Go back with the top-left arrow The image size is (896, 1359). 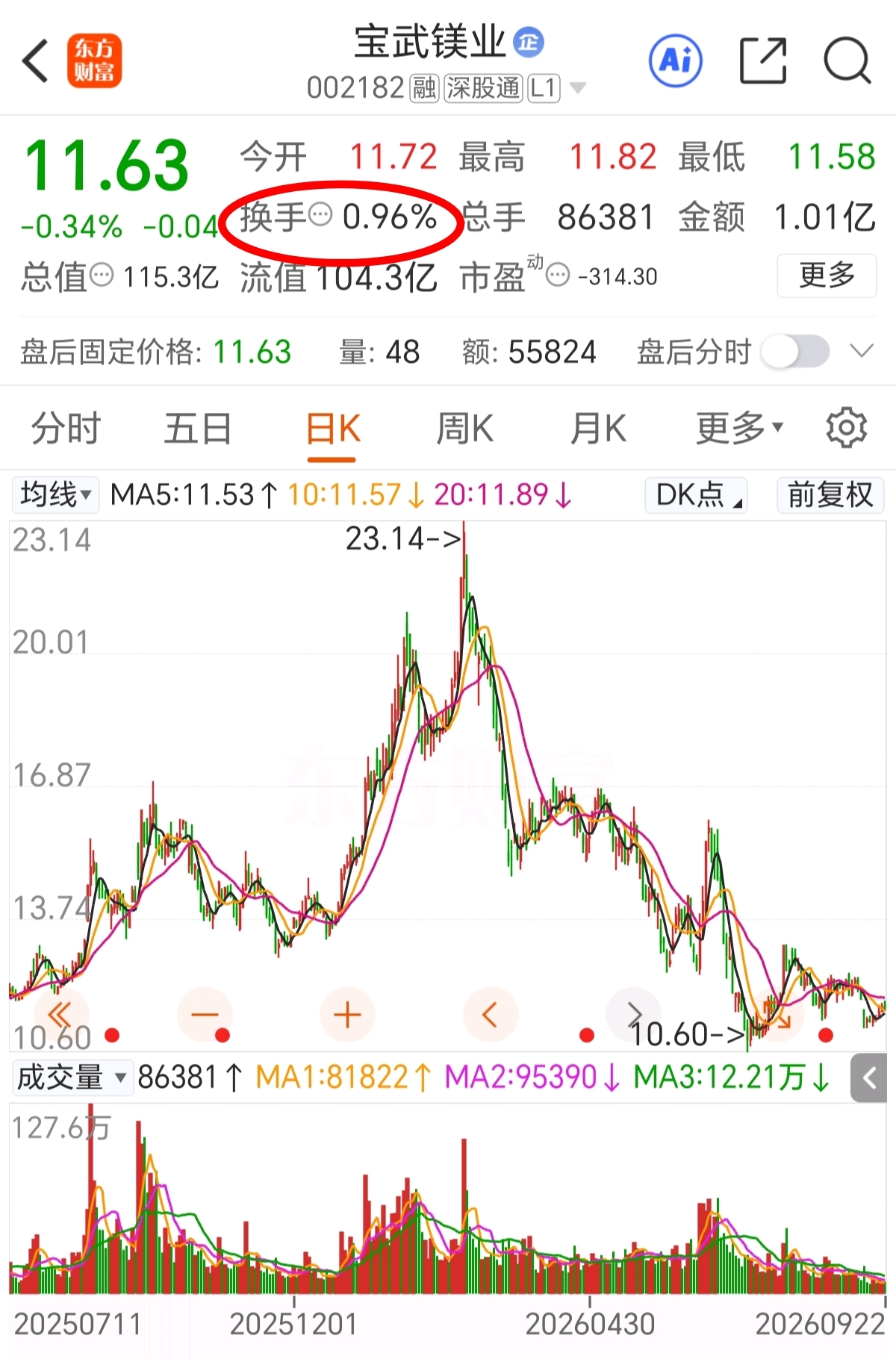(36, 60)
